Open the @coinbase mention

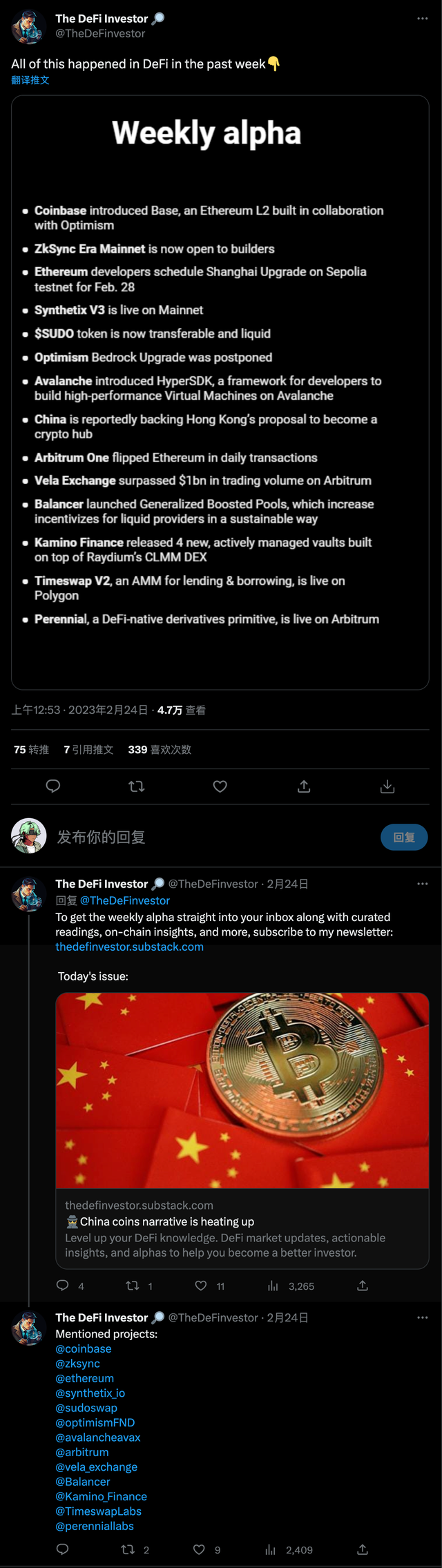click(84, 1348)
